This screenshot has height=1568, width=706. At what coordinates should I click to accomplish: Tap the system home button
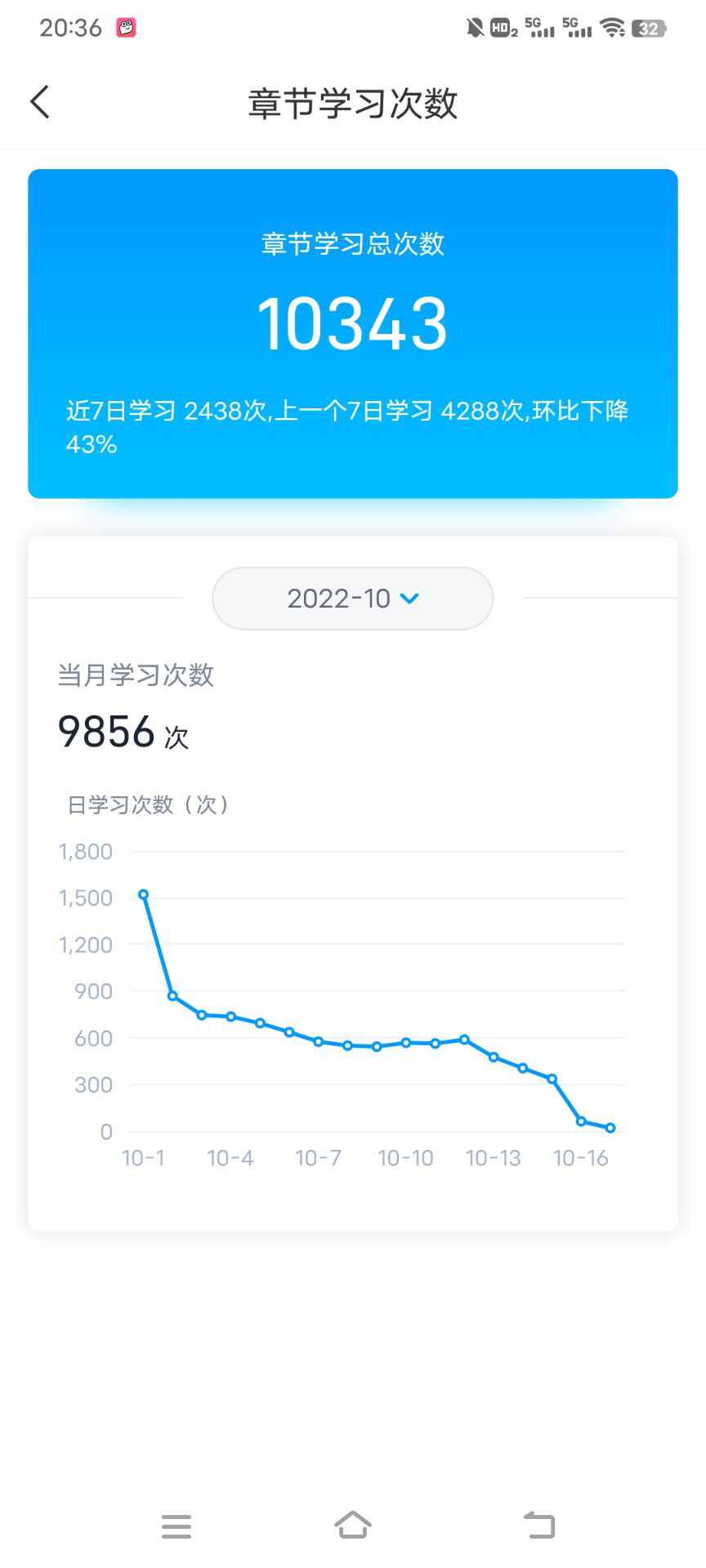tap(353, 1525)
